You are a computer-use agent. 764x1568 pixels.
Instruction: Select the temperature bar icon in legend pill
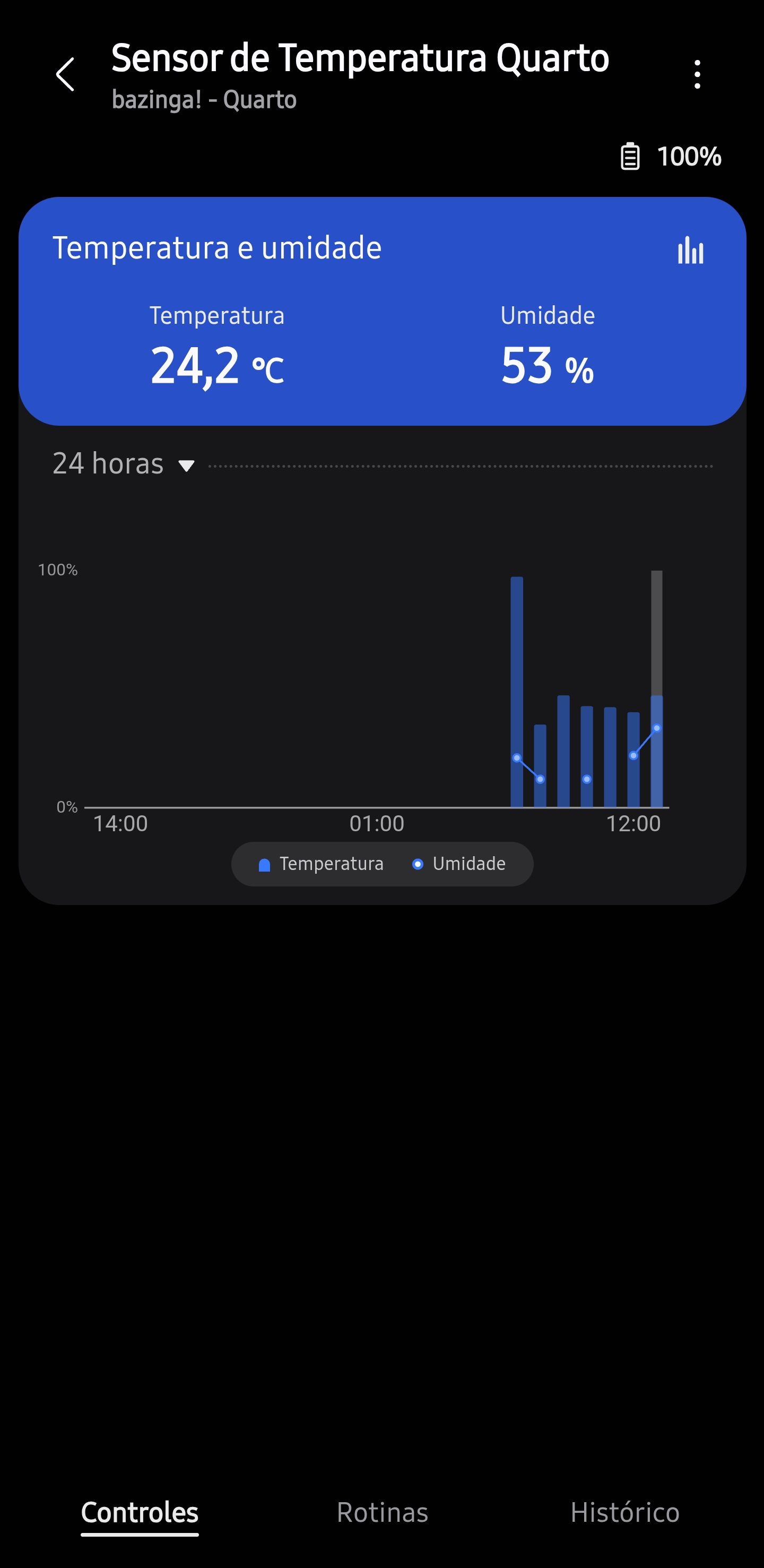pyautogui.click(x=264, y=864)
